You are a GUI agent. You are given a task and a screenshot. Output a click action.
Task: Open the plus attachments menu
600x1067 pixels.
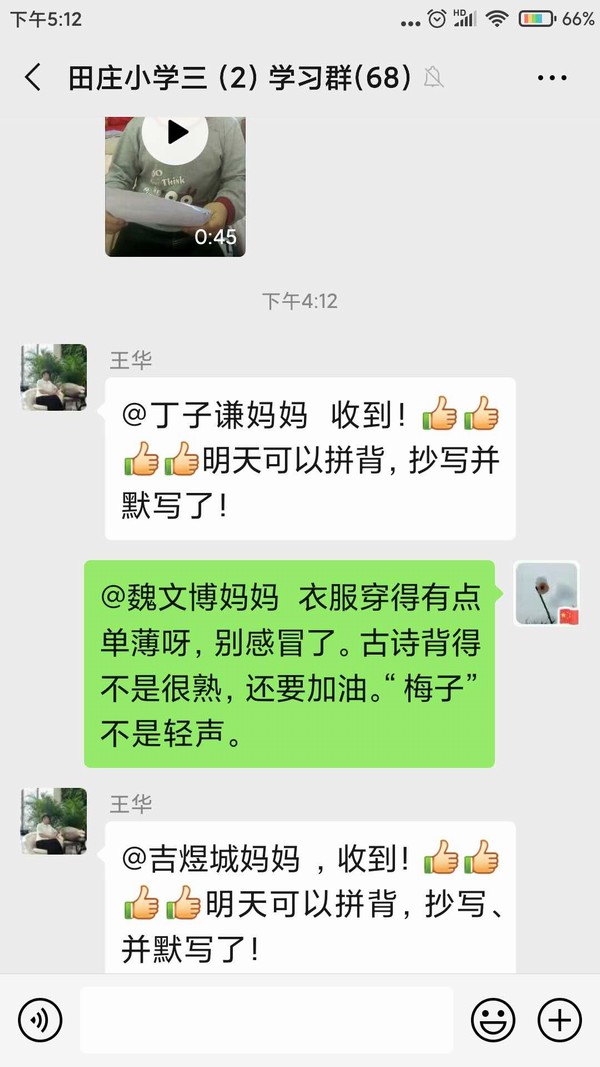pyautogui.click(x=560, y=1020)
